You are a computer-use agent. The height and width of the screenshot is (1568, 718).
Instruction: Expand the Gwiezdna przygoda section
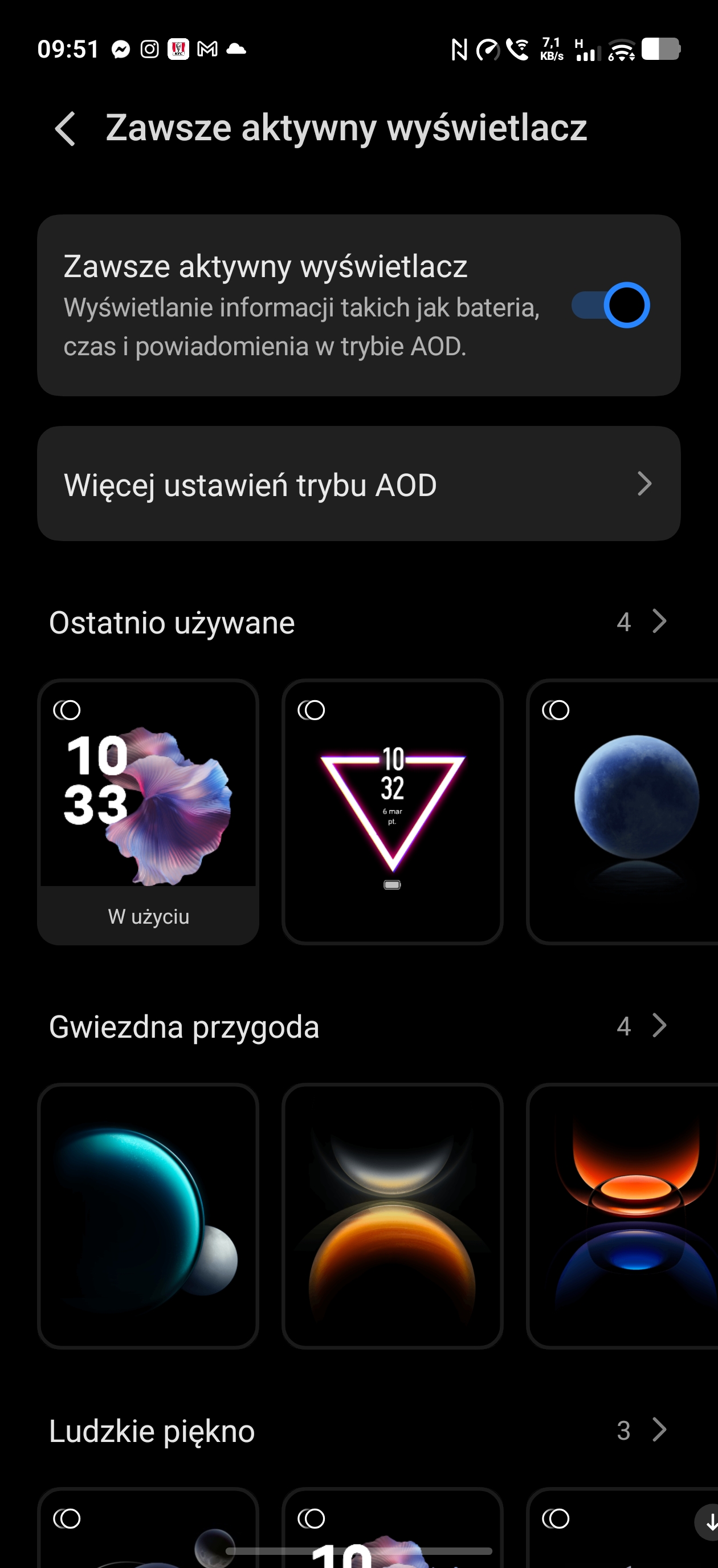click(642, 1026)
